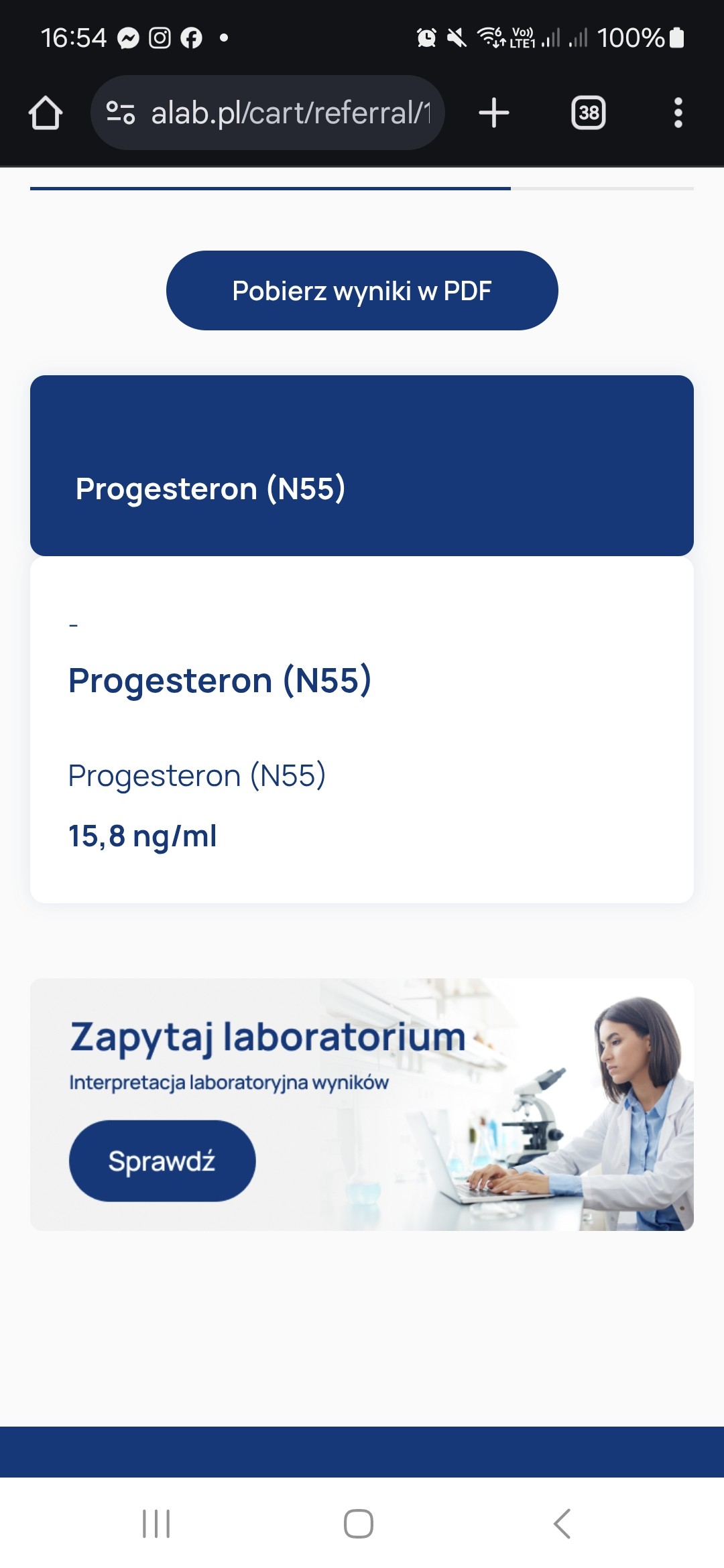Open recent apps from navigation bar

[x=156, y=1524]
